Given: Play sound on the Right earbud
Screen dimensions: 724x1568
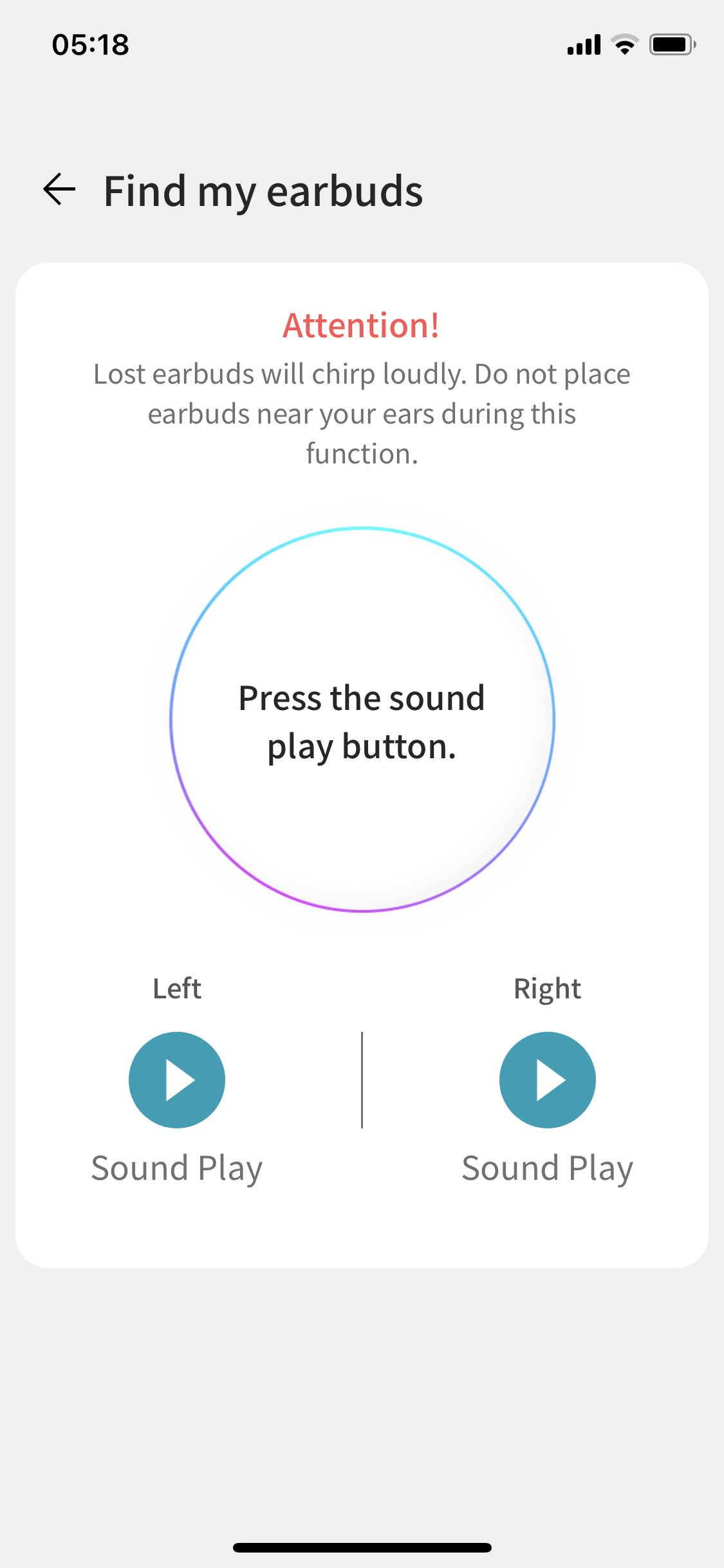Looking at the screenshot, I should [548, 1079].
